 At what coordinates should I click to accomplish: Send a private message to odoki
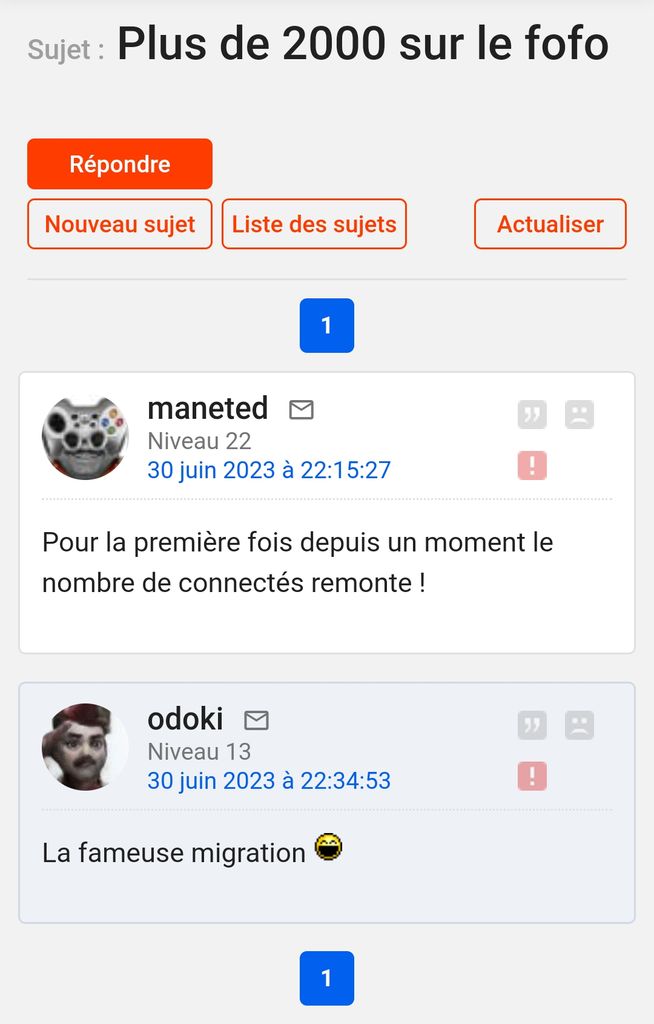click(257, 720)
